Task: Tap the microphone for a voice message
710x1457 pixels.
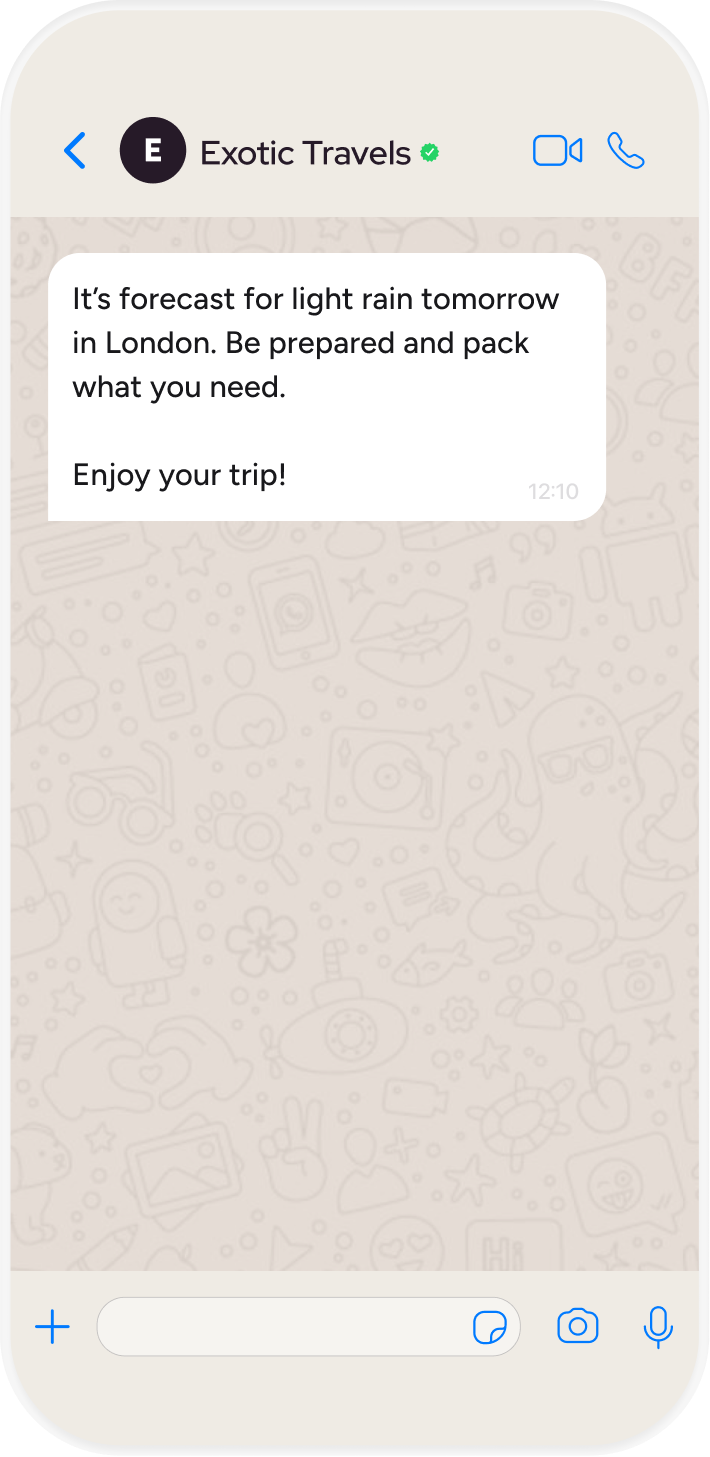Action: (x=657, y=1327)
